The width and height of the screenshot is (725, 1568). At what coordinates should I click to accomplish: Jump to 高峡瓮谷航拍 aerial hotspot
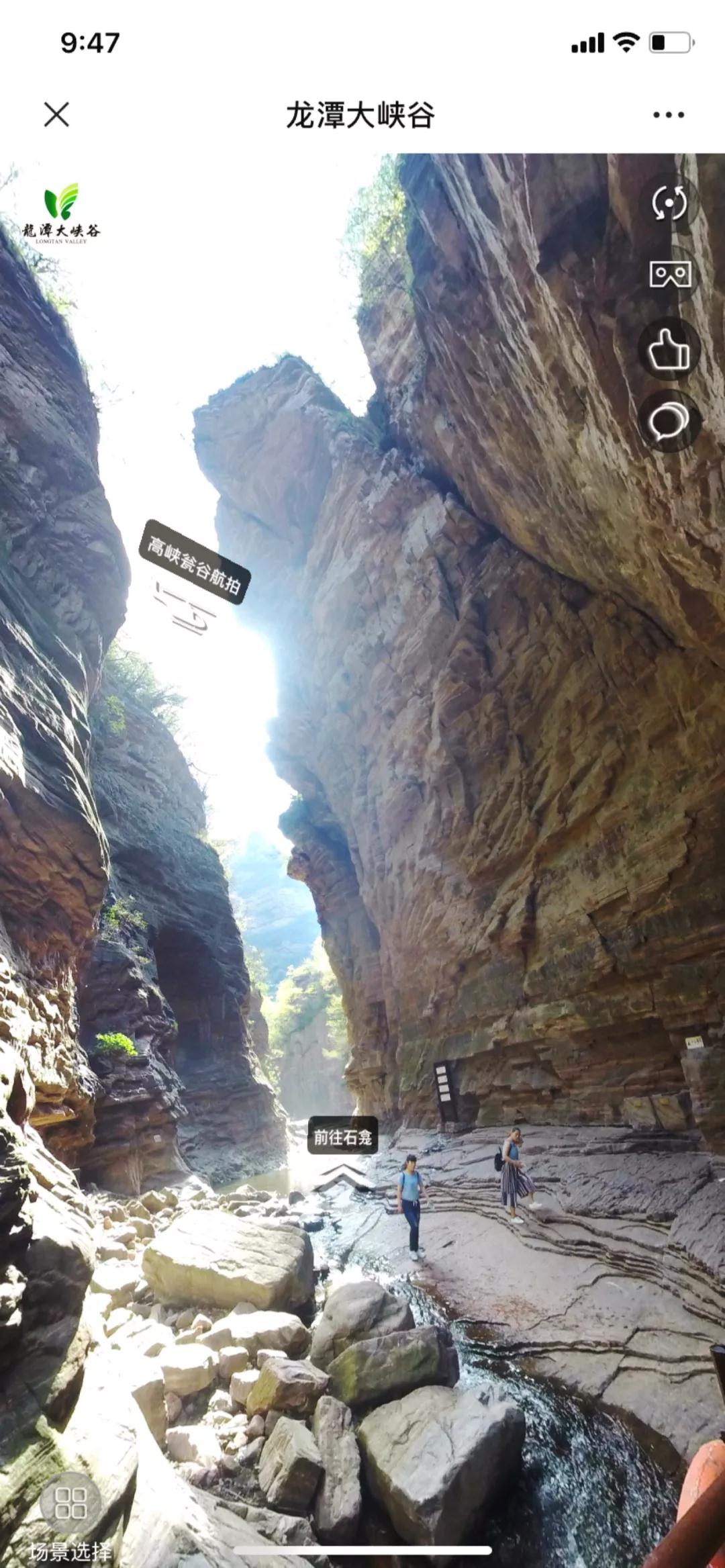195,563
